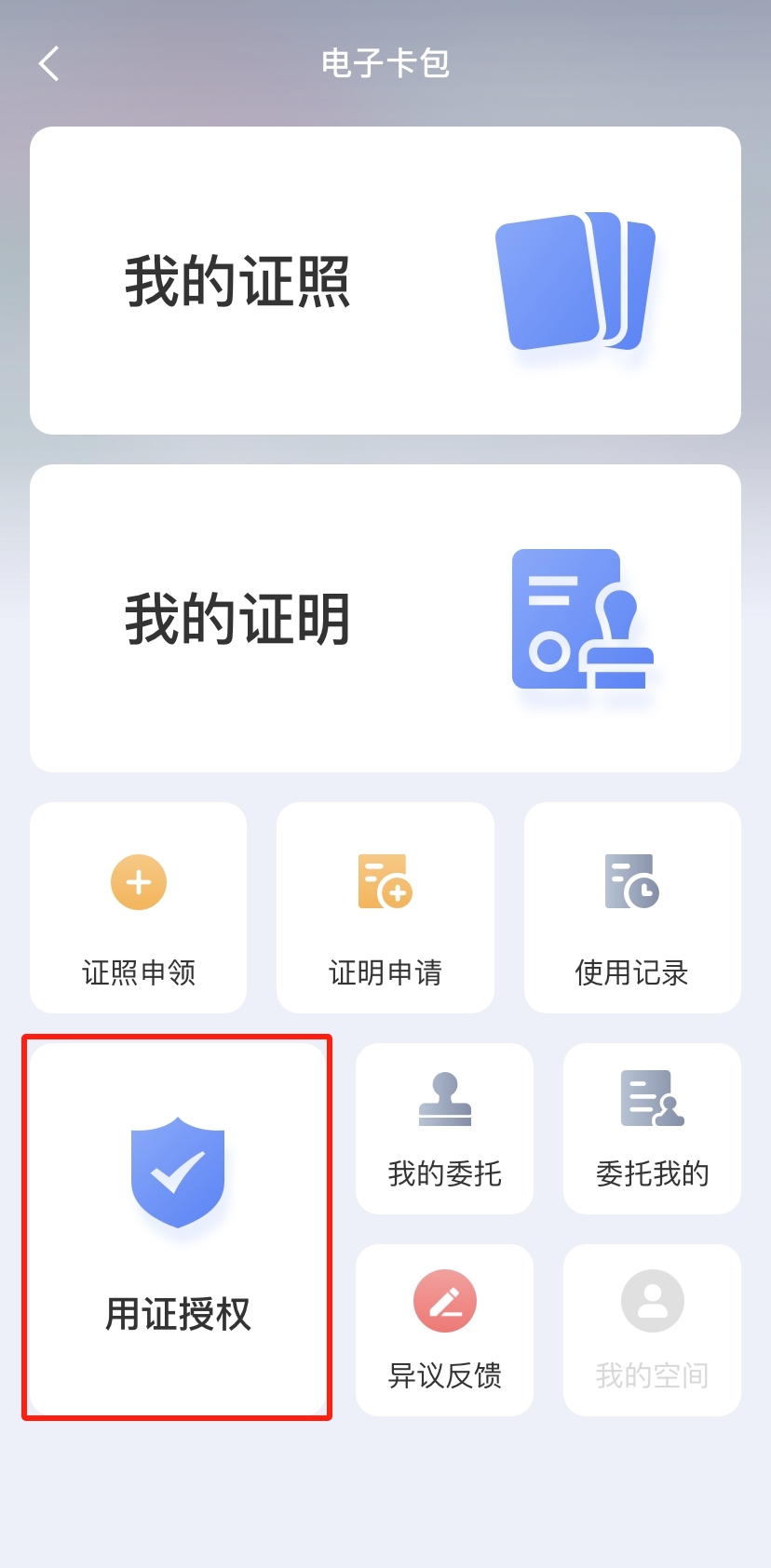
Task: Go back using the top-left arrow
Action: click(49, 64)
